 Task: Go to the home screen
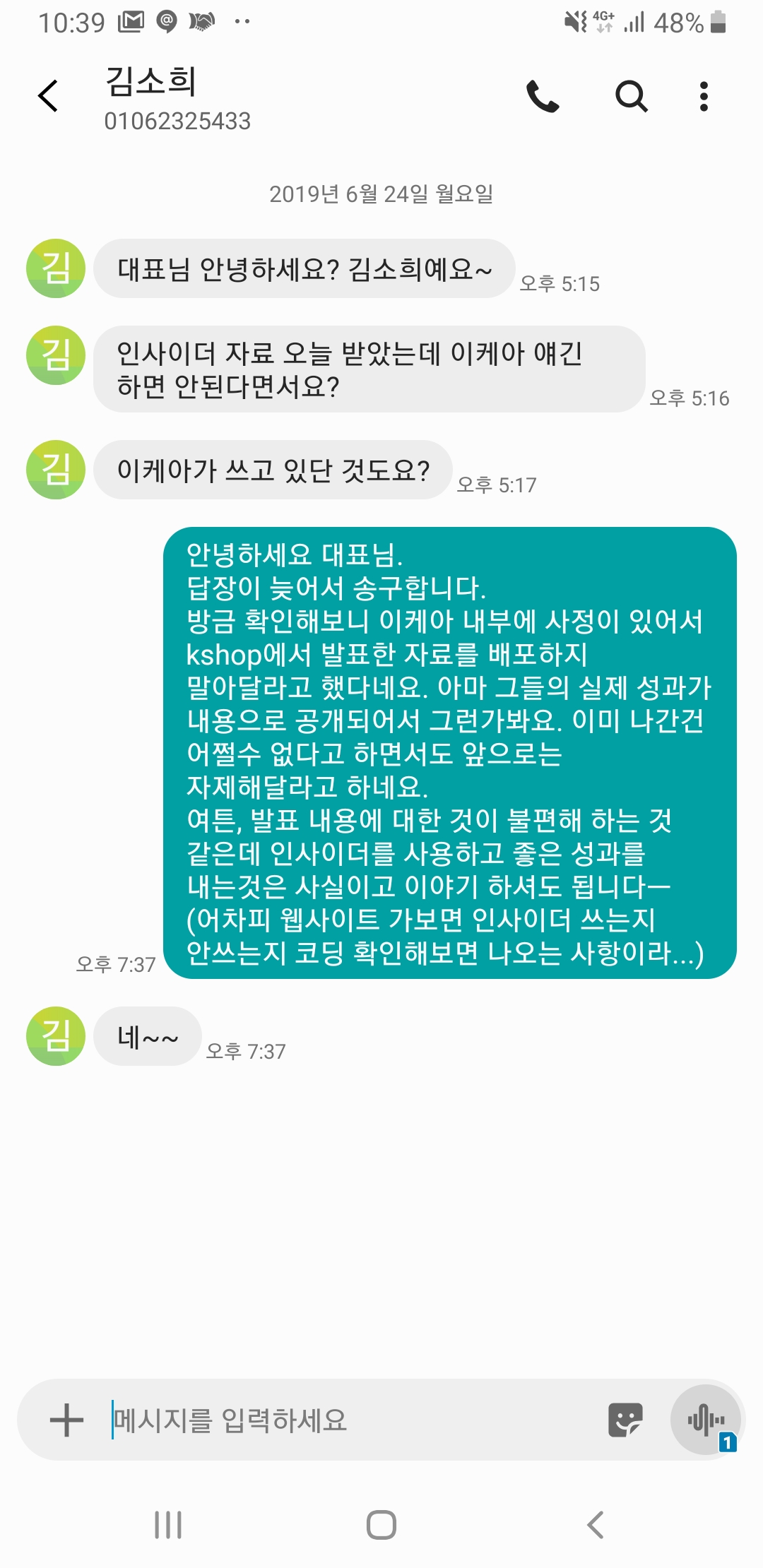pyautogui.click(x=381, y=1525)
